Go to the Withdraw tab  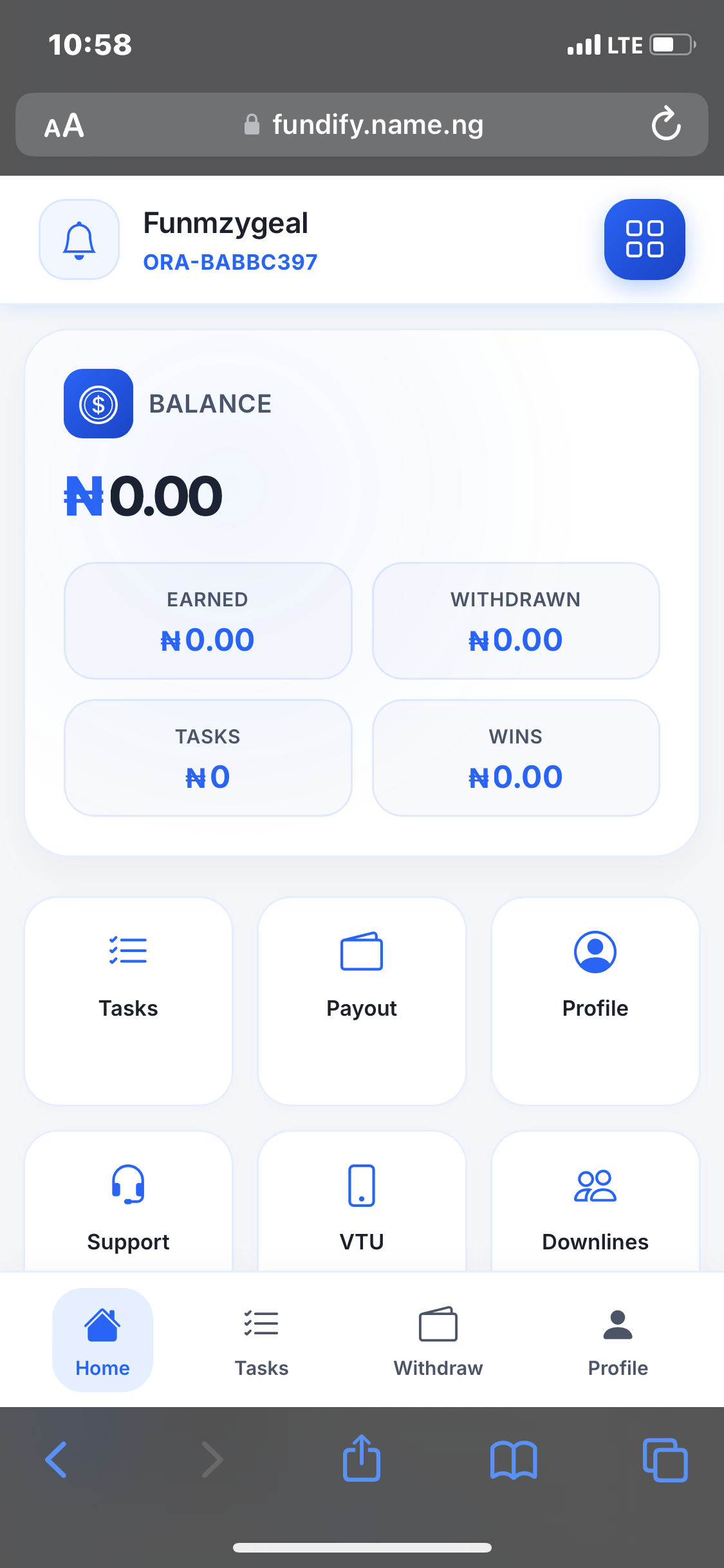438,1340
